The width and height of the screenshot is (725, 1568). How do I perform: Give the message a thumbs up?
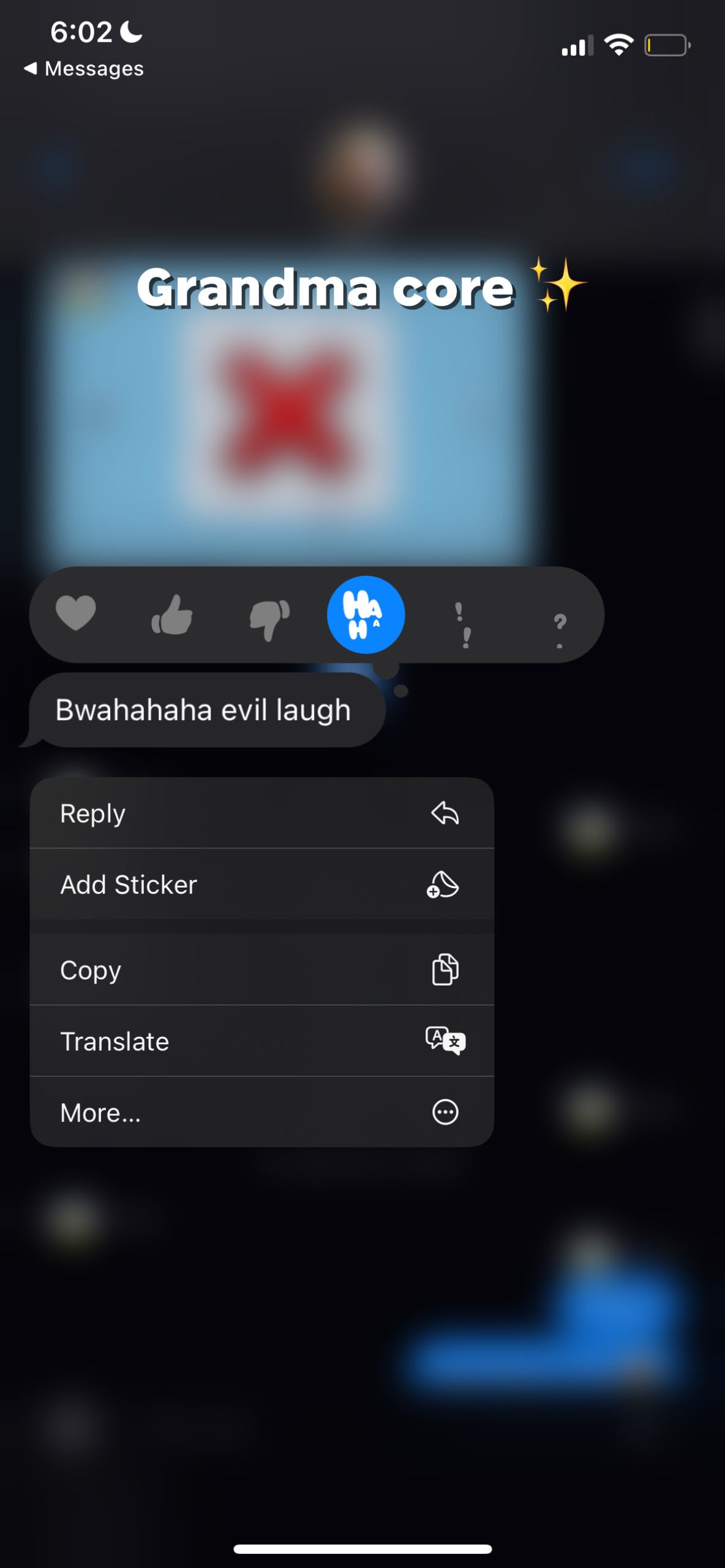click(172, 614)
